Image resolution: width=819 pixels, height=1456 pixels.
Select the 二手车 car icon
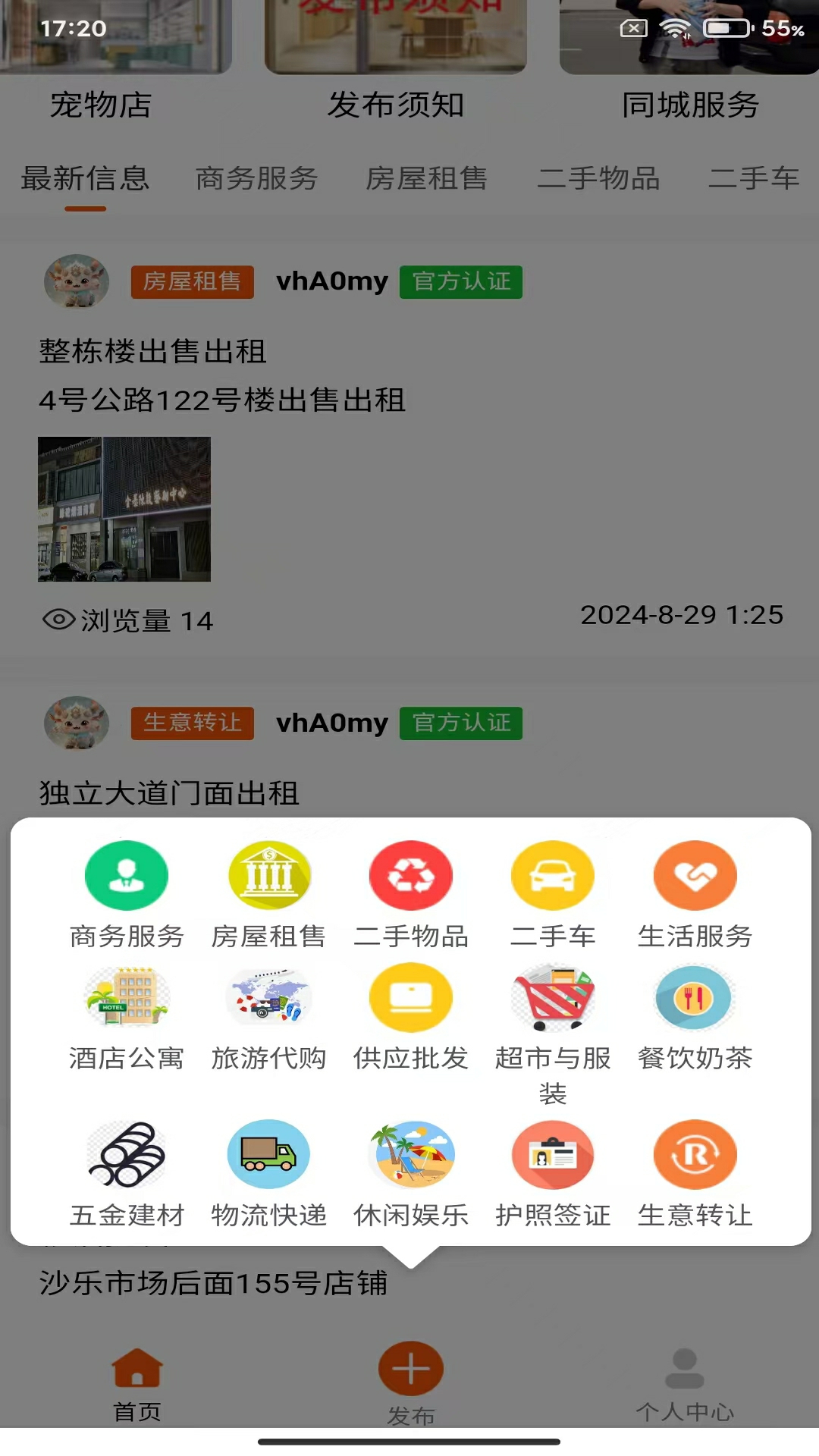tap(552, 875)
